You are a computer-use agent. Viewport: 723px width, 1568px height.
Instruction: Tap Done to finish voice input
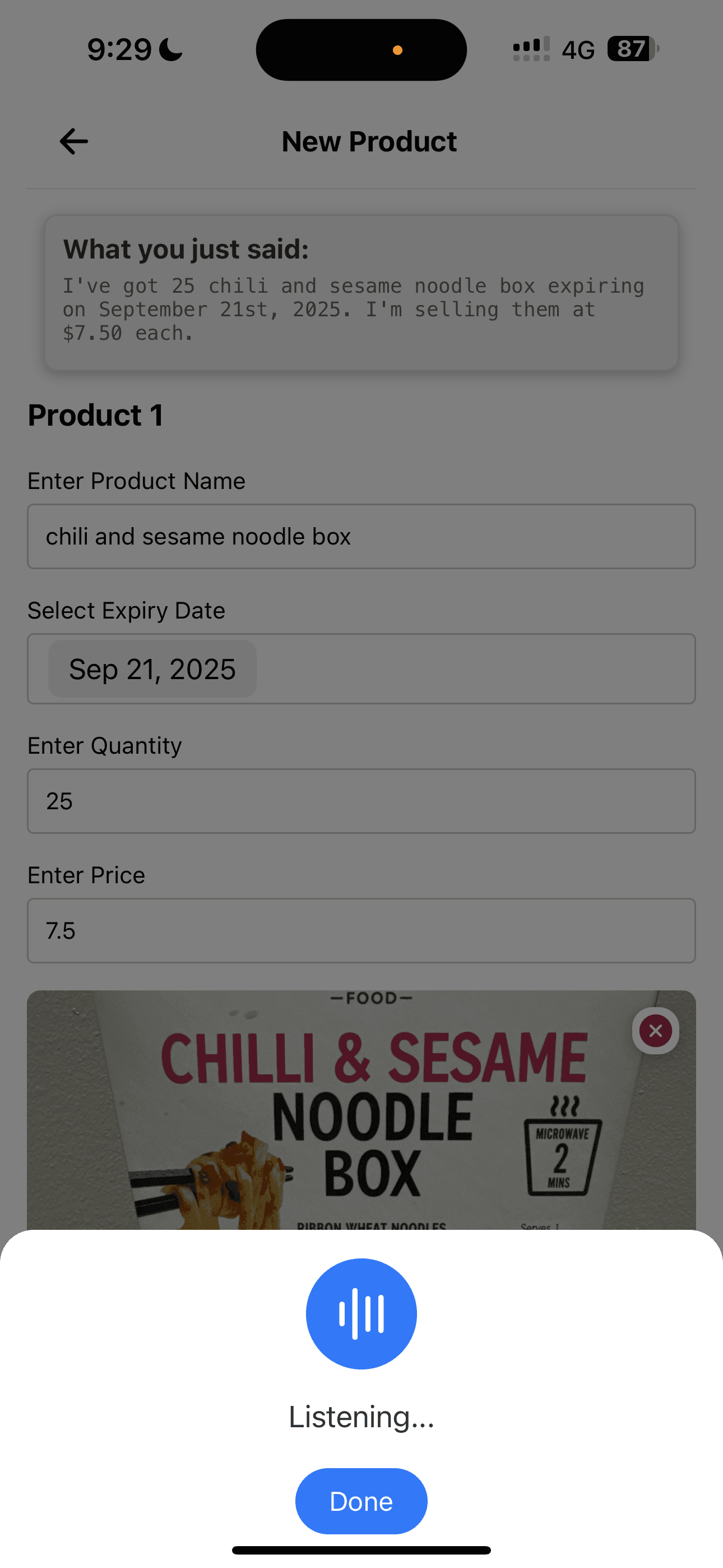[x=361, y=1501]
